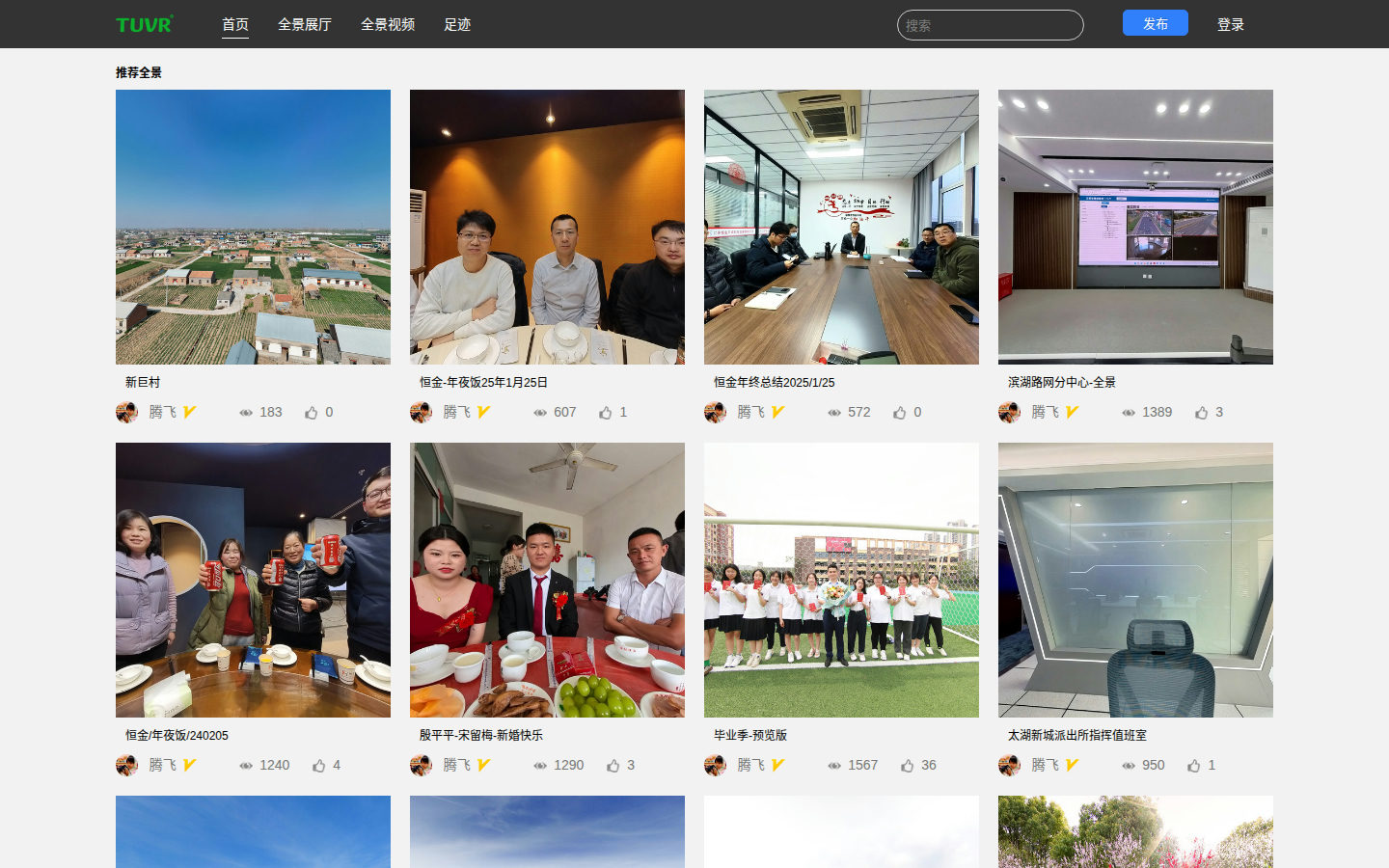This screenshot has width=1389, height=868.
Task: Open the 新巨村 panorama
Action: (253, 227)
